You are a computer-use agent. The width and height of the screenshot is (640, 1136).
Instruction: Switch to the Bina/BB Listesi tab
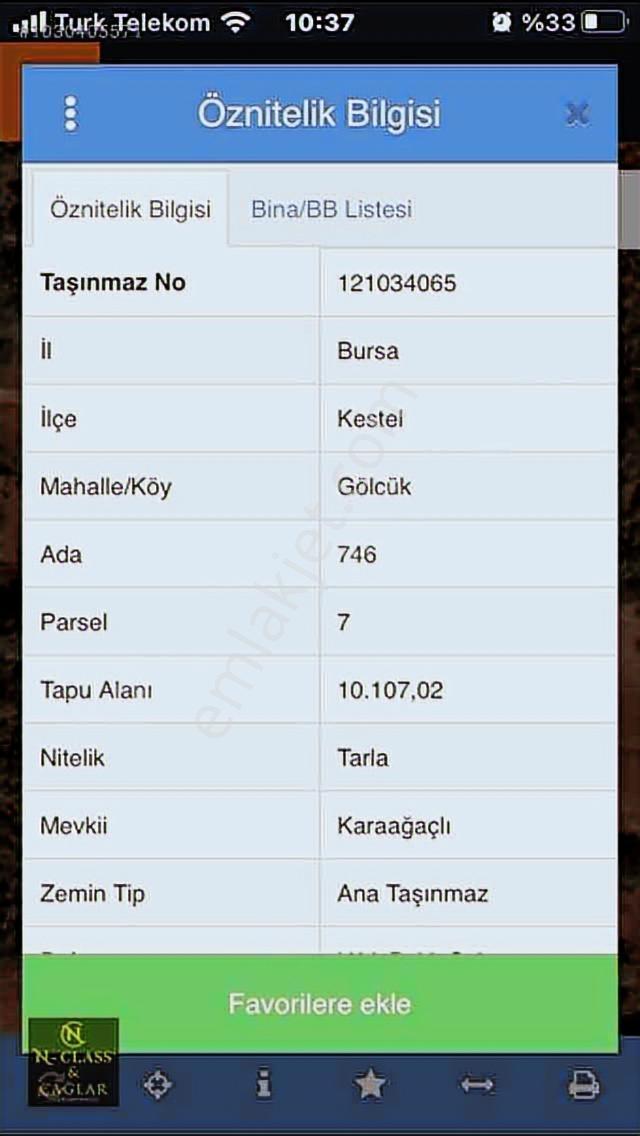coord(331,209)
